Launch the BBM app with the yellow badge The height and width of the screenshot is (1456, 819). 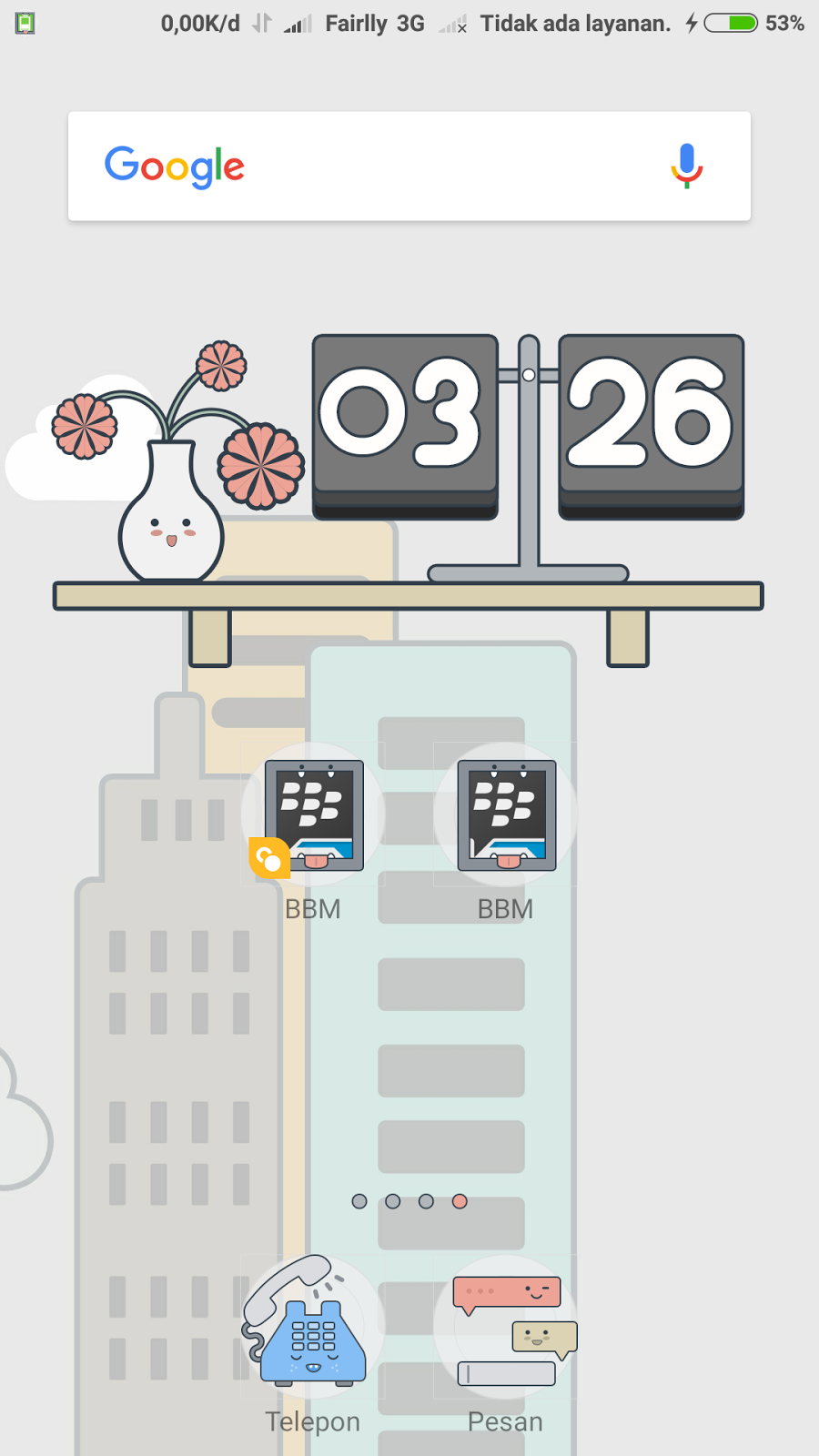(314, 815)
